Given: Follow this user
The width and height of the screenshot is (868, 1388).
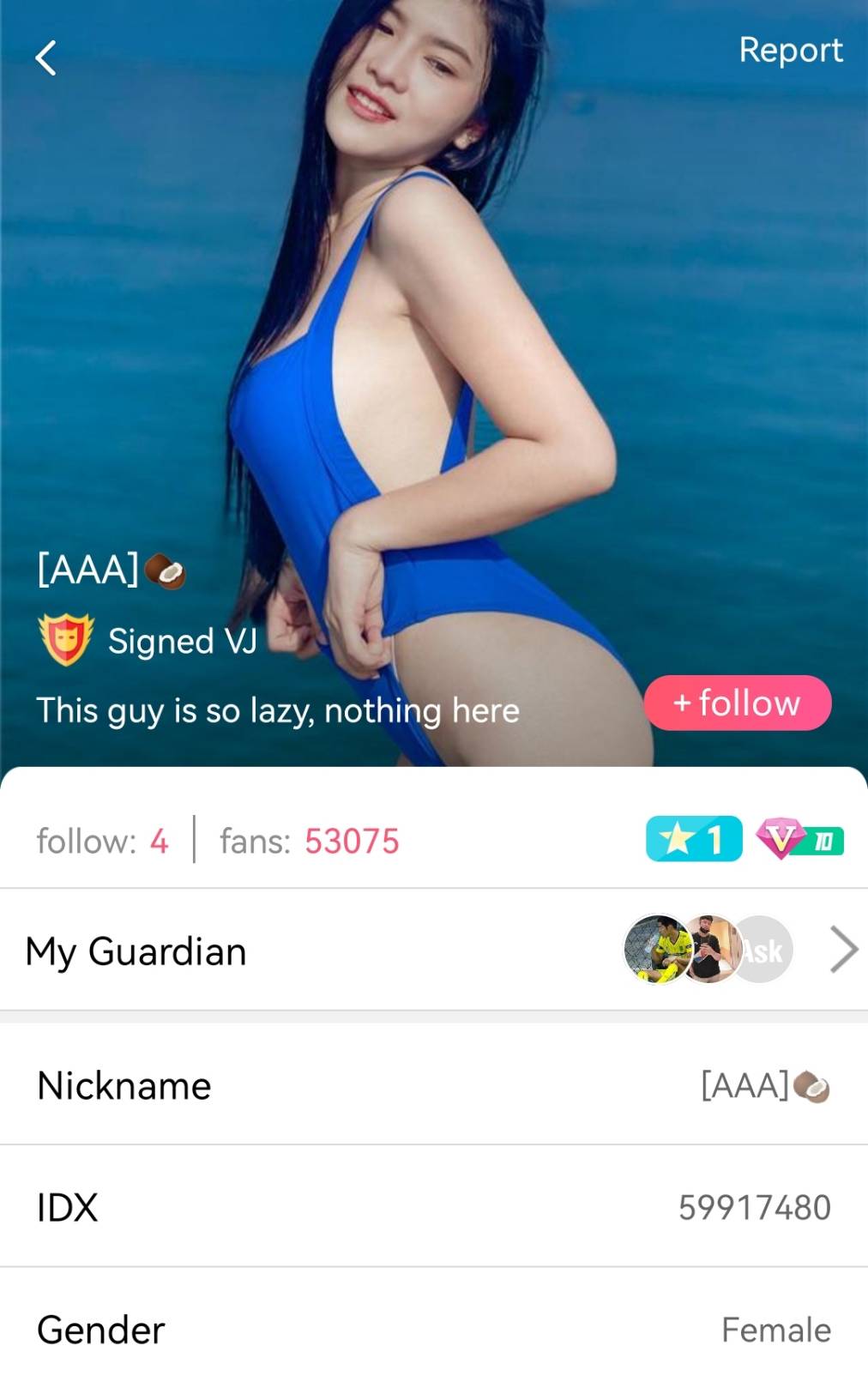Looking at the screenshot, I should pos(738,703).
